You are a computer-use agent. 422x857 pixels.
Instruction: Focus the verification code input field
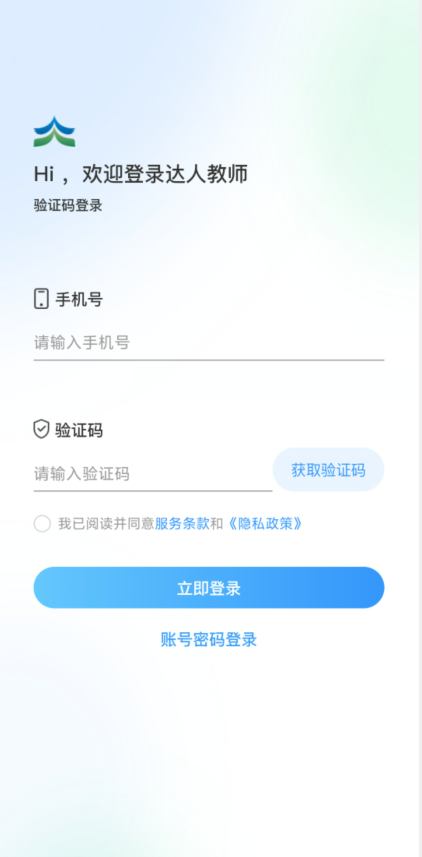click(153, 473)
